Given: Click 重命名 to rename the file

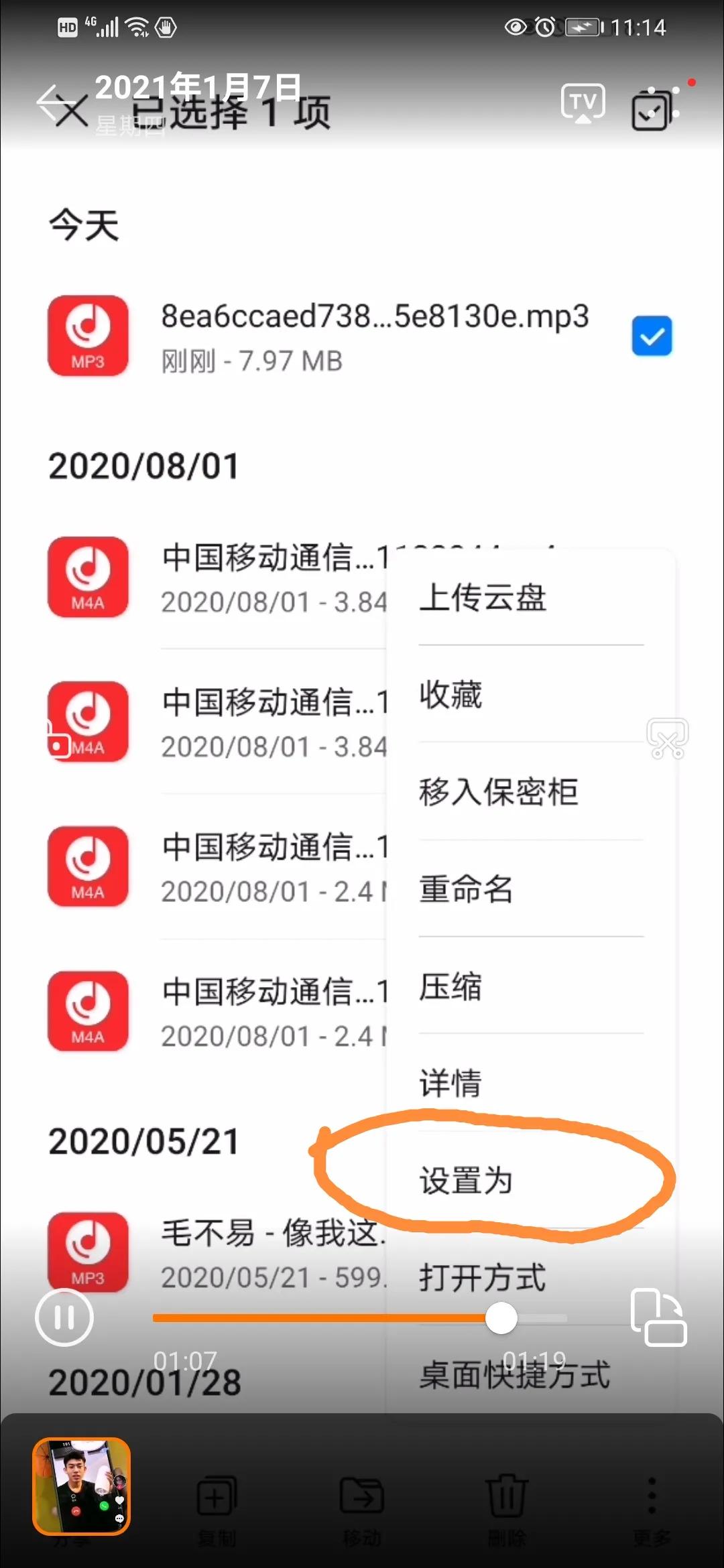Looking at the screenshot, I should (465, 889).
